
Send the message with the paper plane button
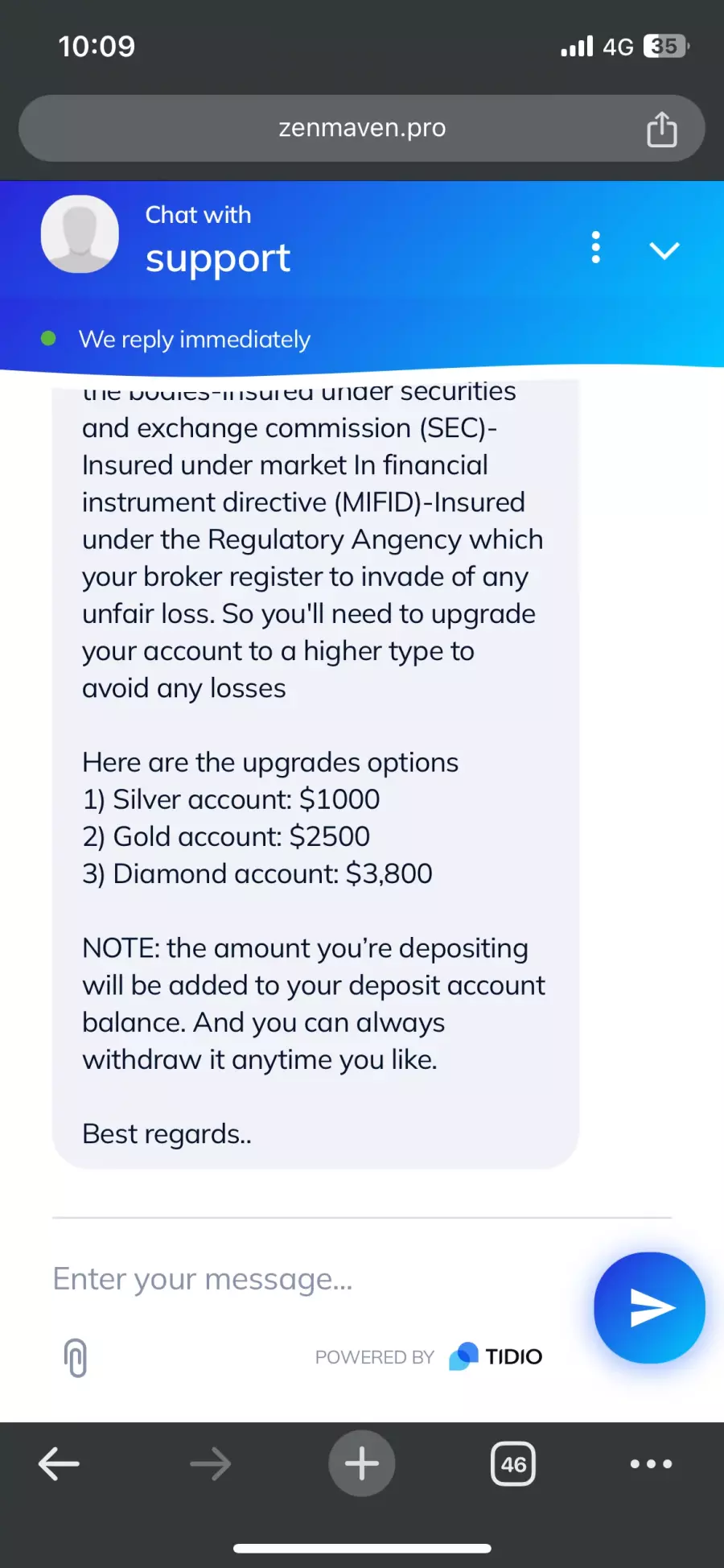click(x=650, y=1307)
